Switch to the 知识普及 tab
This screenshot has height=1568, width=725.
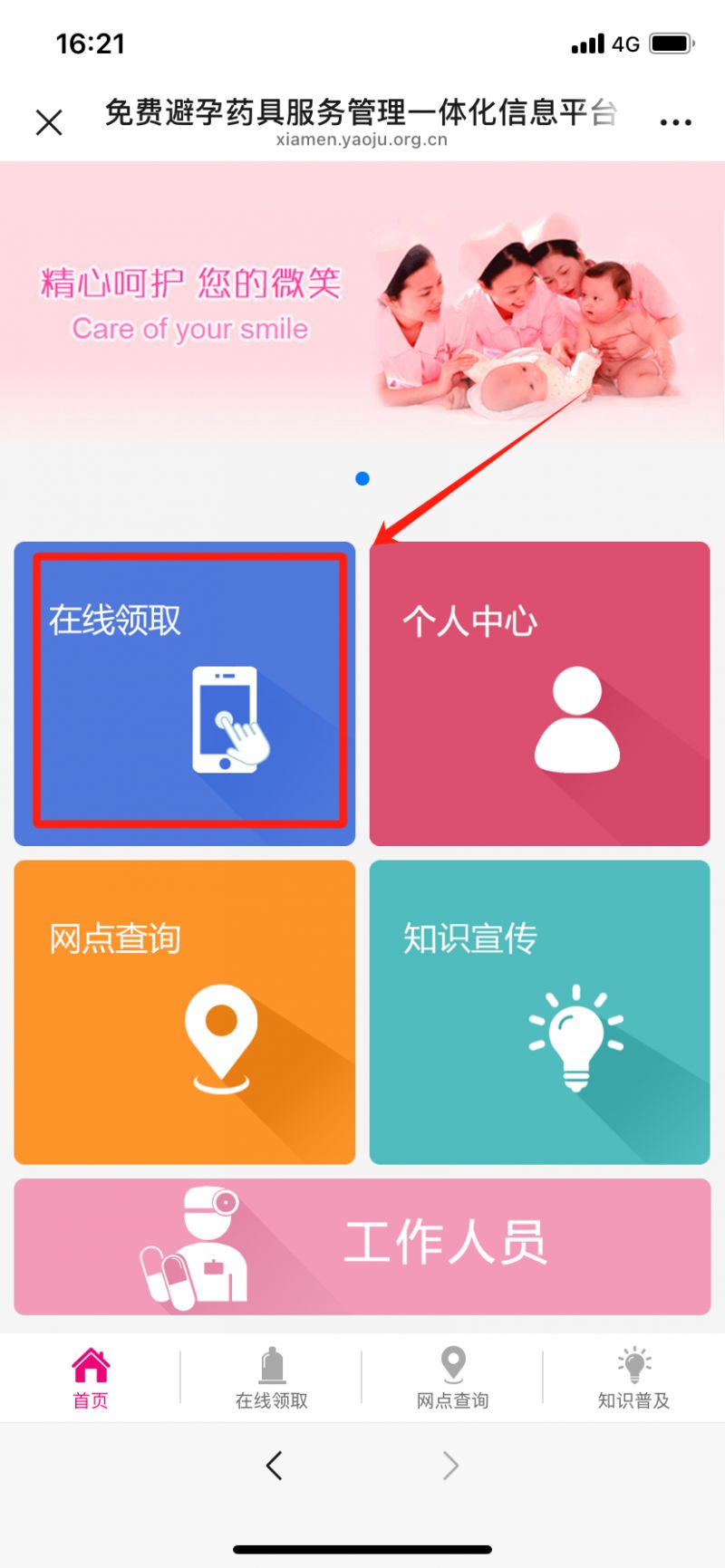pyautogui.click(x=633, y=1378)
